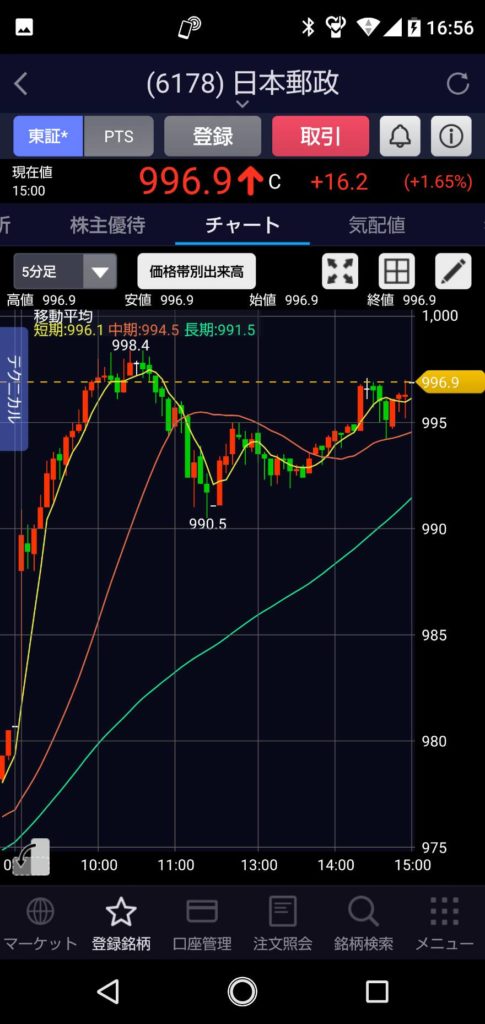Tap 価格帯別出来高 button
This screenshot has width=485, height=1024.
click(x=196, y=271)
